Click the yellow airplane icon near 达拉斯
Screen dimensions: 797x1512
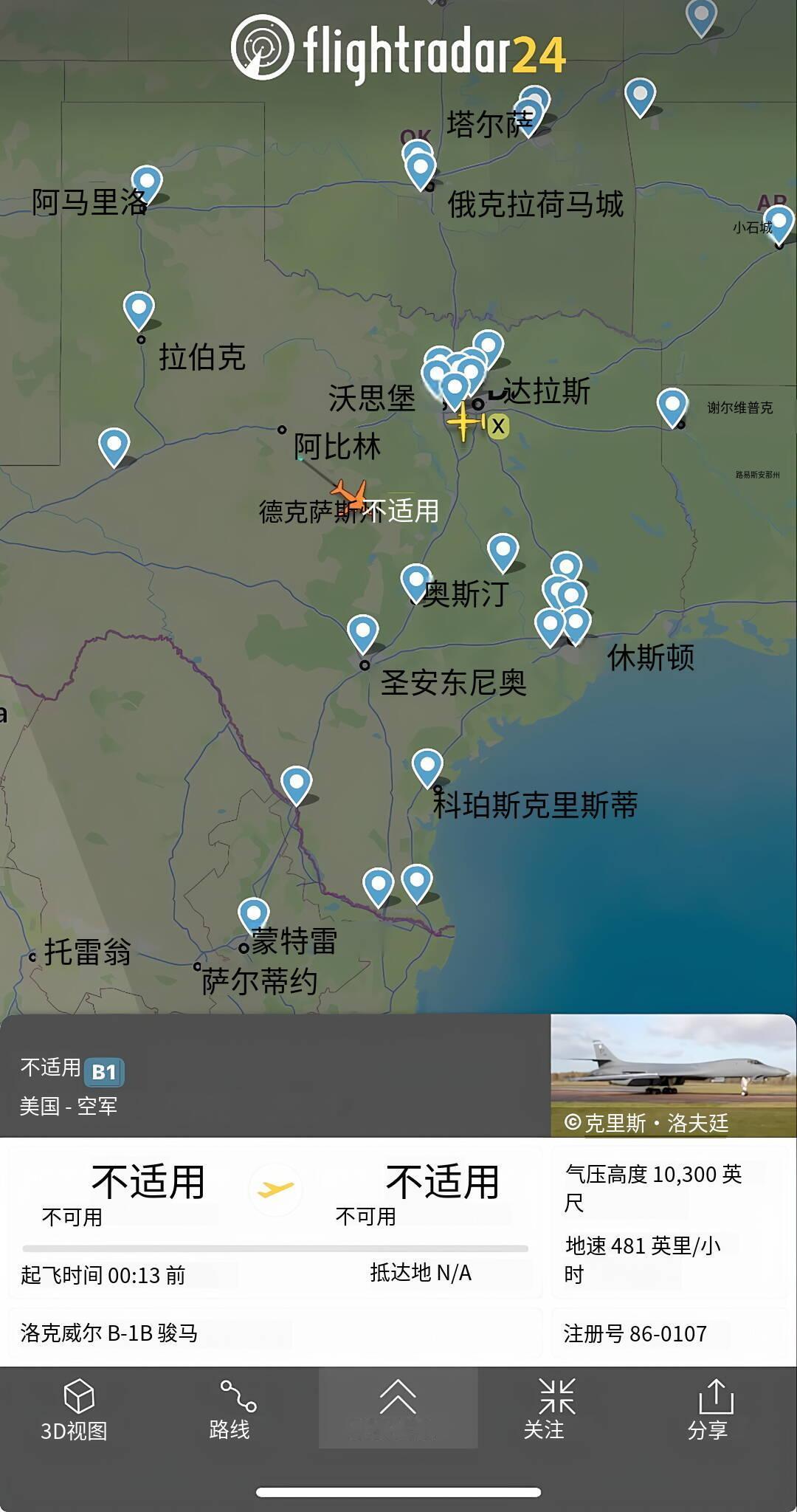tap(465, 422)
